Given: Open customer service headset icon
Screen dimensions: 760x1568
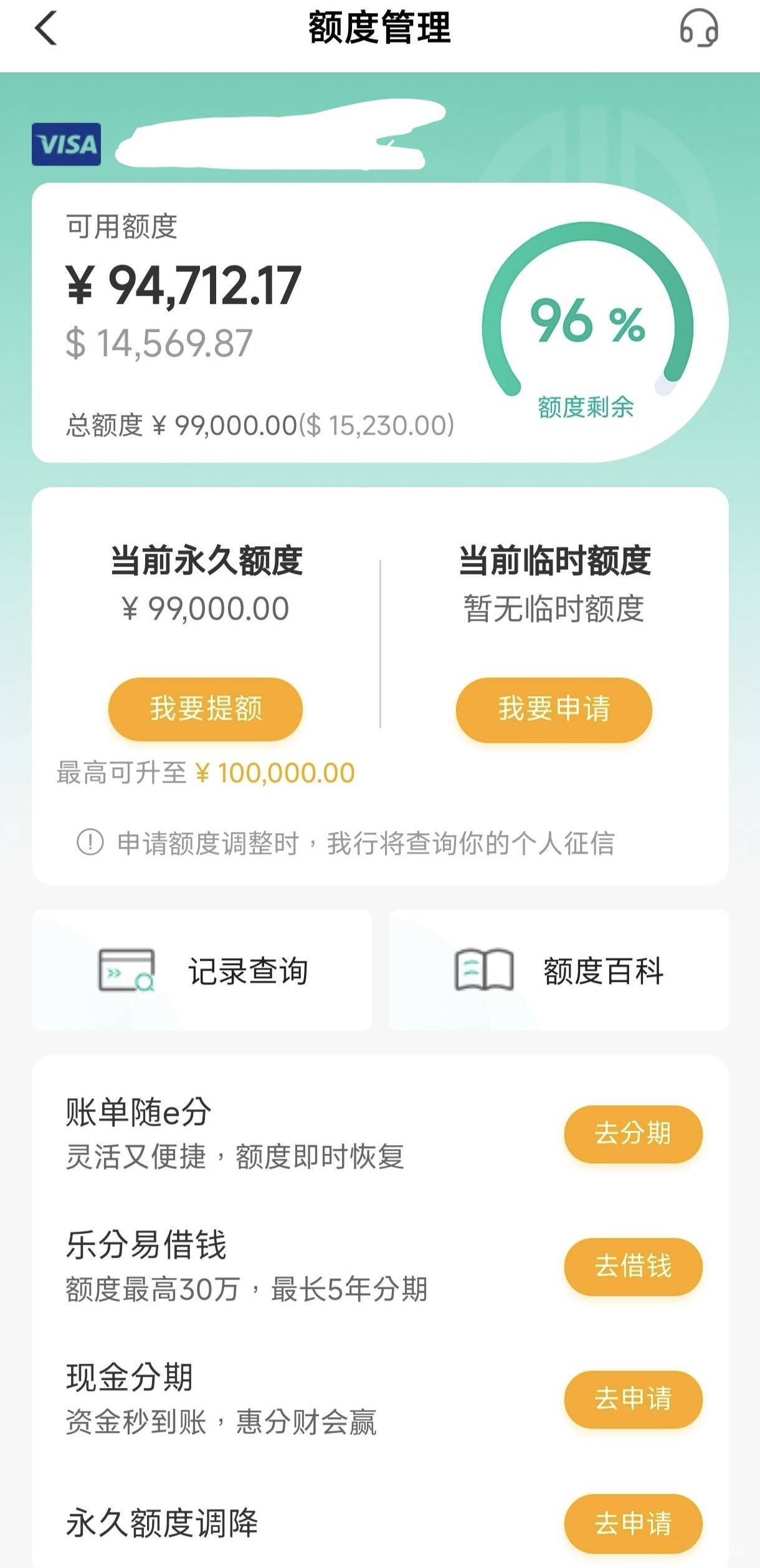Looking at the screenshot, I should 698,28.
